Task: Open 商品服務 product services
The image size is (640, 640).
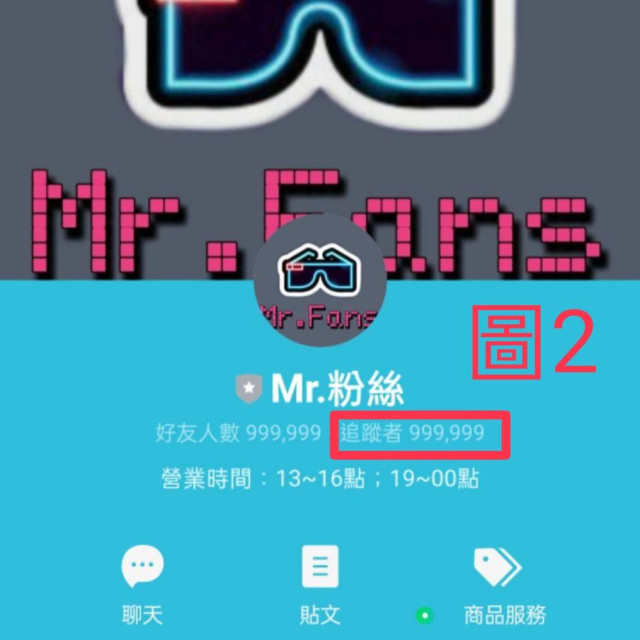Action: (497, 583)
